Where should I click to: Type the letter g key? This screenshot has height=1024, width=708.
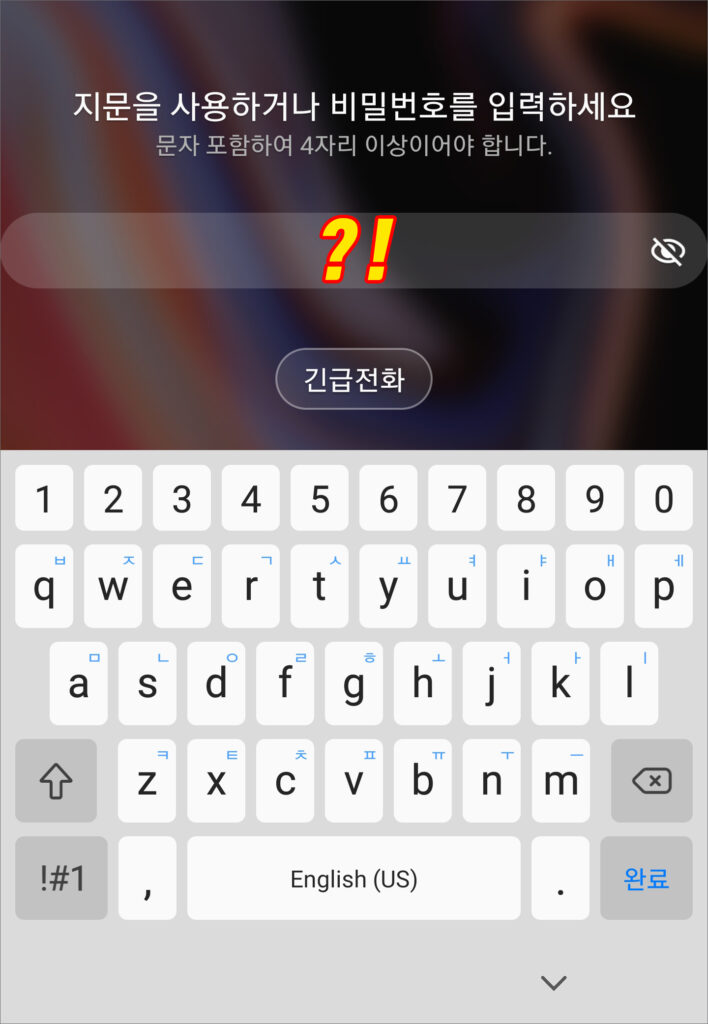pyautogui.click(x=353, y=684)
